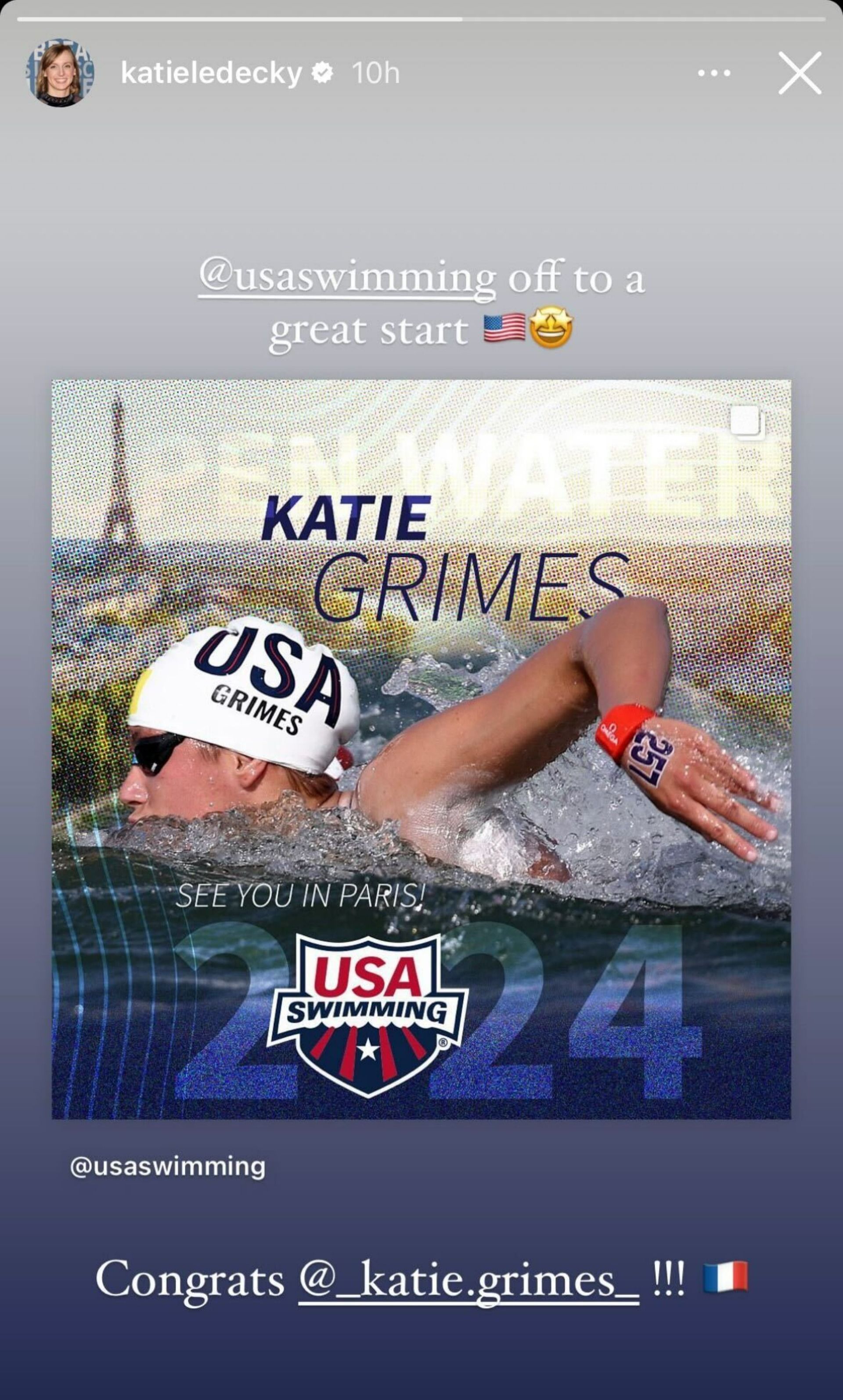Image resolution: width=843 pixels, height=1400 pixels.
Task: Tap the katieledecky username
Action: click(x=211, y=73)
